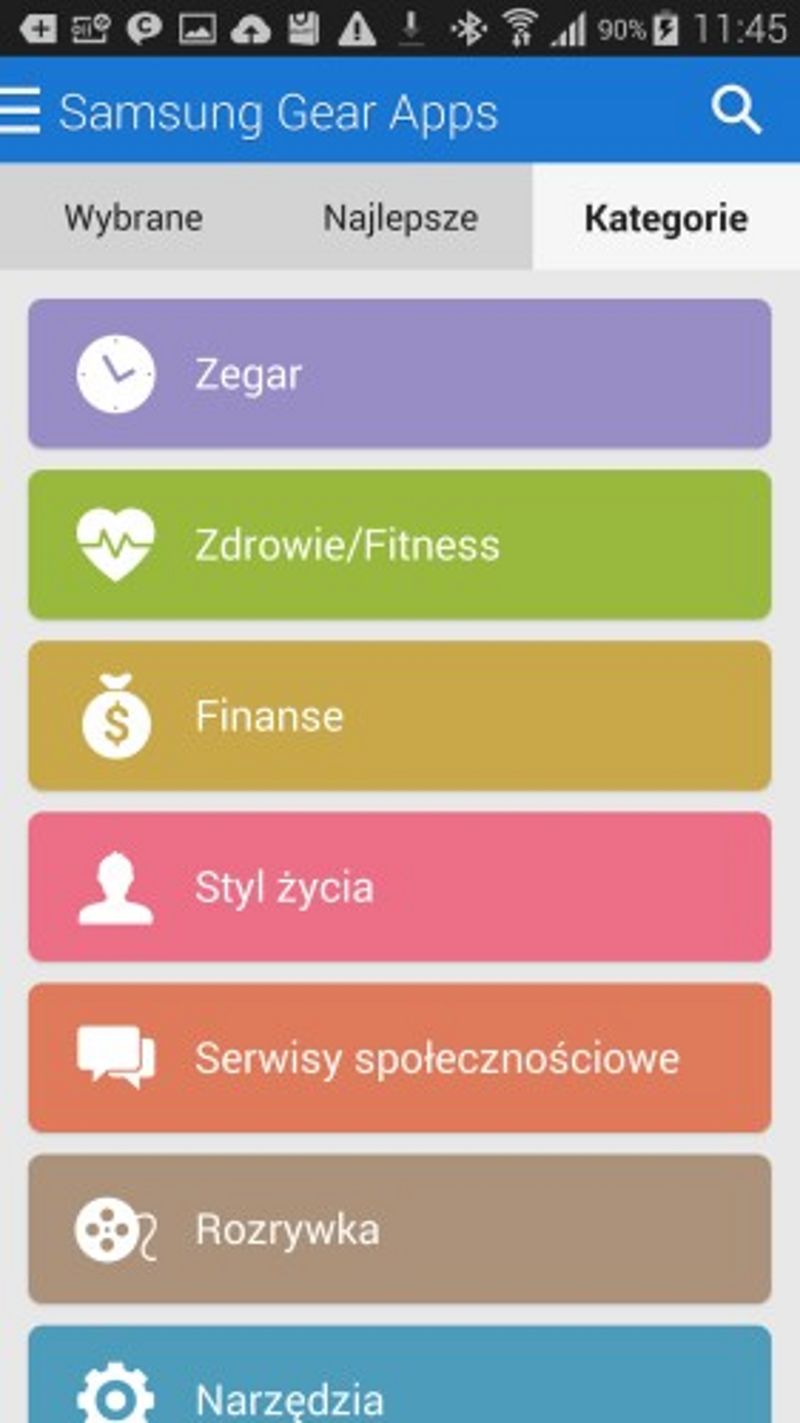Open the hamburger drawer menu

click(x=21, y=111)
